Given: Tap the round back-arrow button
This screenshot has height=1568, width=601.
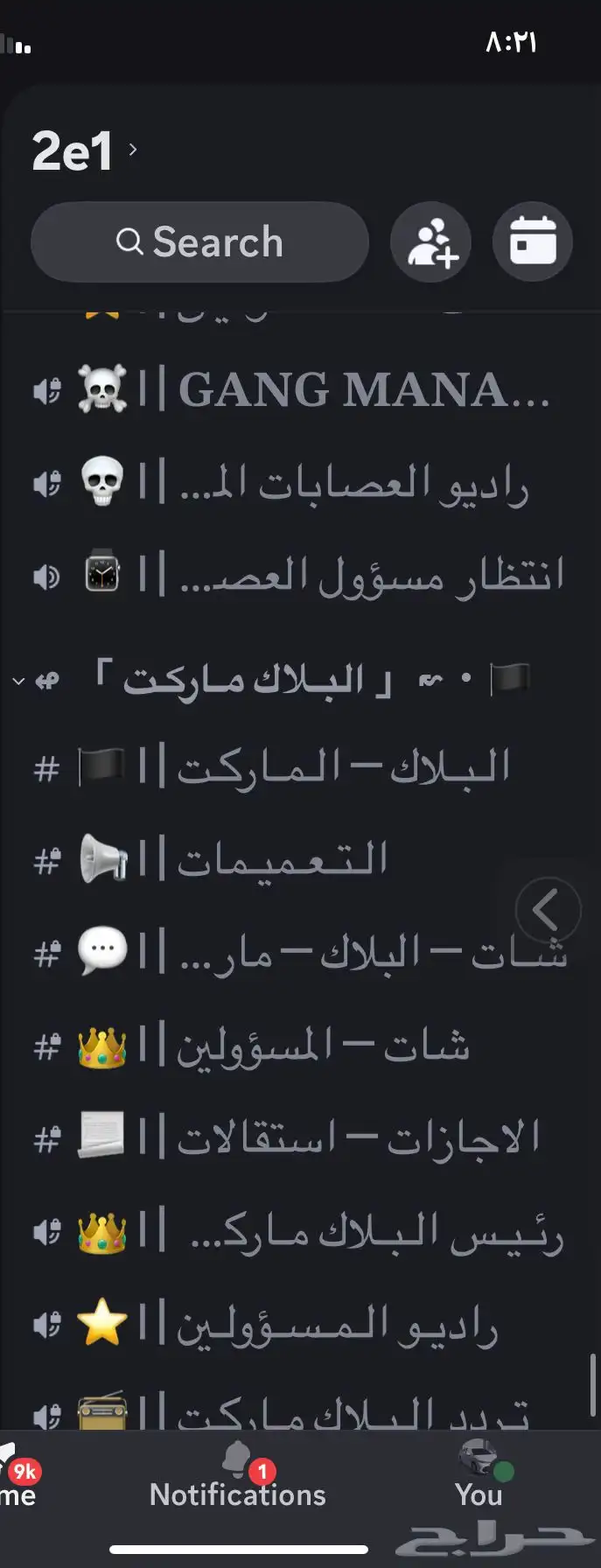Looking at the screenshot, I should coord(548,910).
